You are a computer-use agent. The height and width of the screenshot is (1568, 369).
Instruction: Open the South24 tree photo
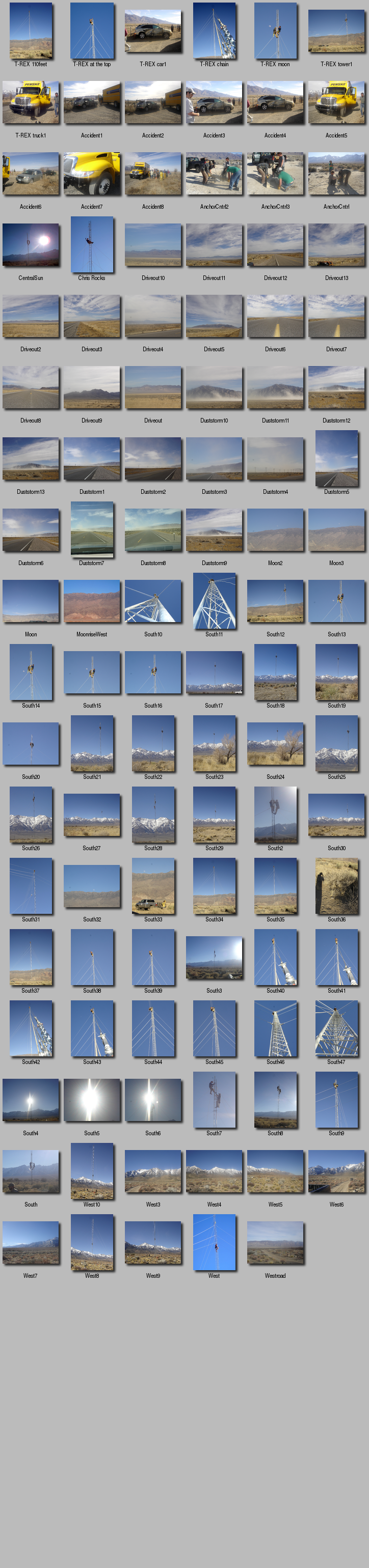[275, 743]
